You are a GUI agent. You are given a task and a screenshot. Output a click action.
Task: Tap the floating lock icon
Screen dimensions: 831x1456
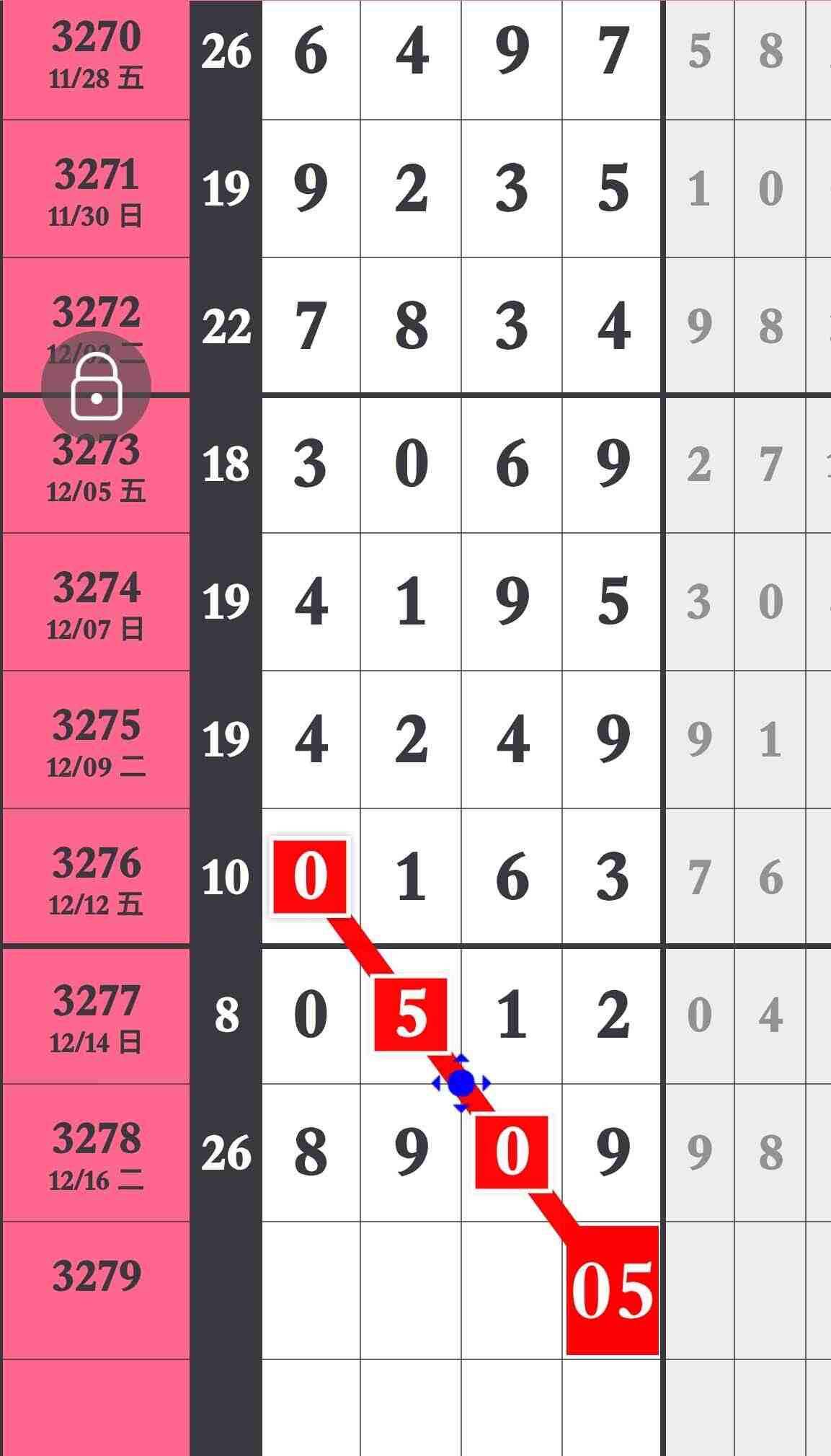[96, 387]
